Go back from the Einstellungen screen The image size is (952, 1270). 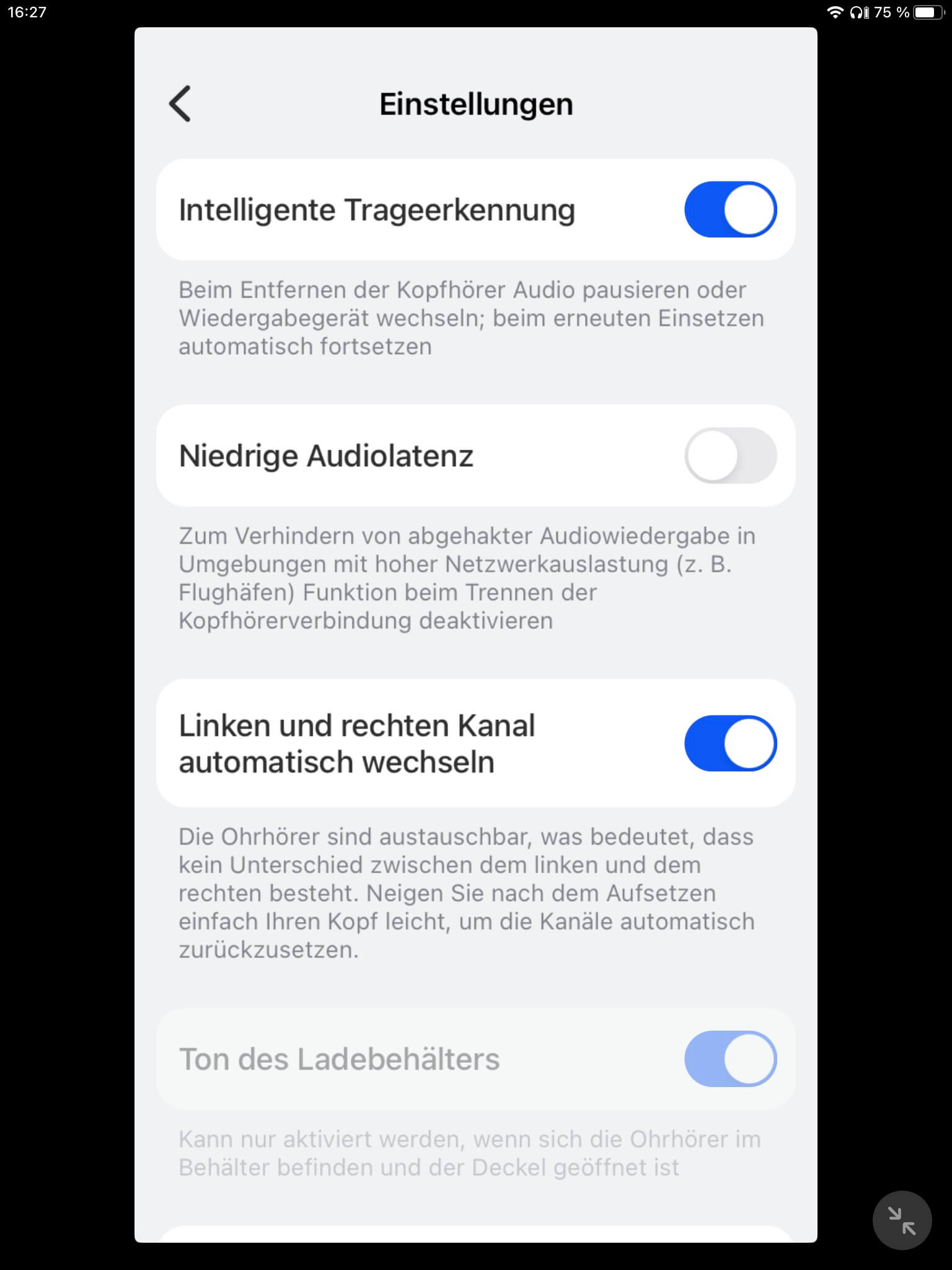pos(180,104)
